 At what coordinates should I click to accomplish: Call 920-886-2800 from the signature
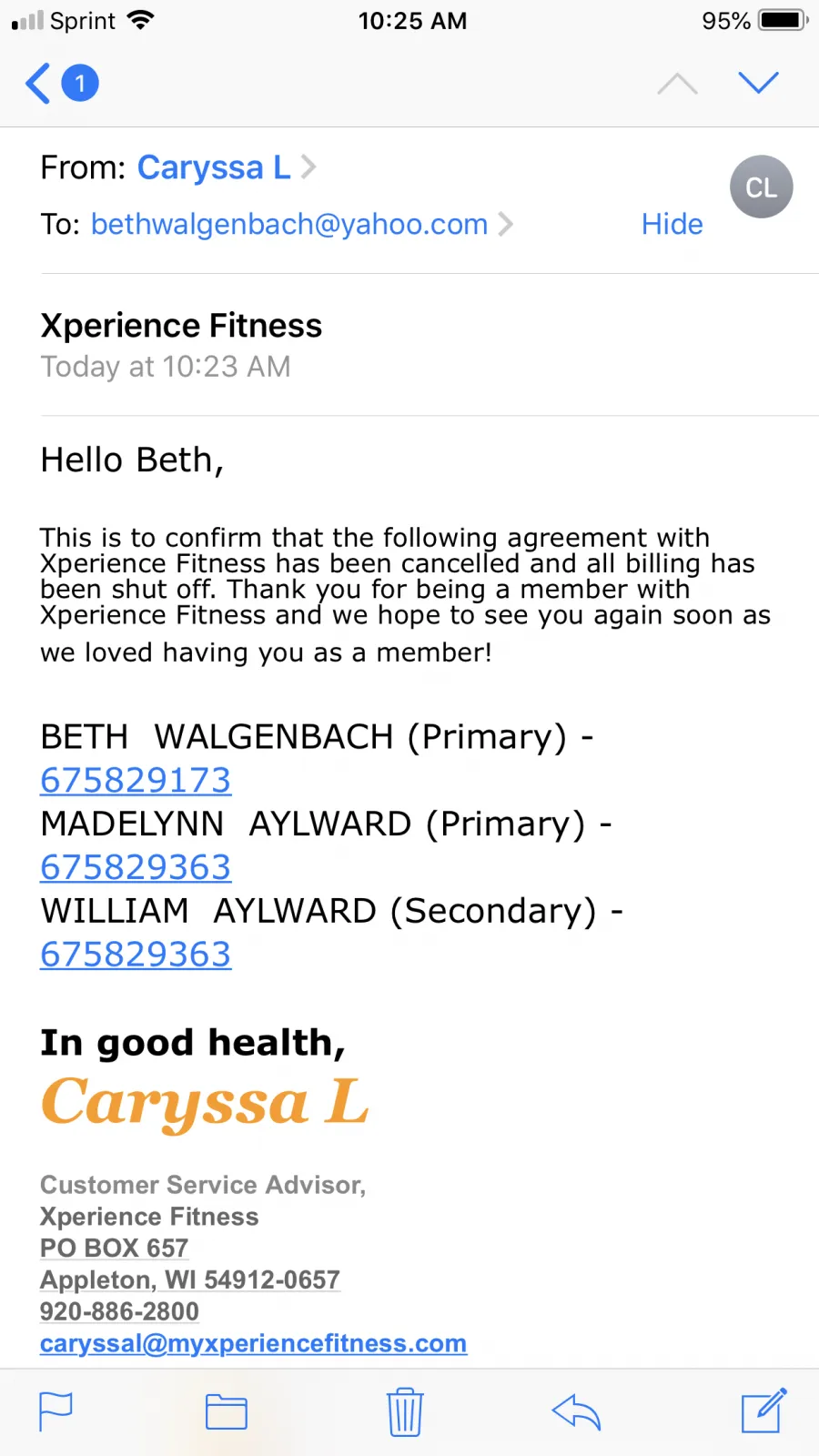click(x=119, y=1311)
